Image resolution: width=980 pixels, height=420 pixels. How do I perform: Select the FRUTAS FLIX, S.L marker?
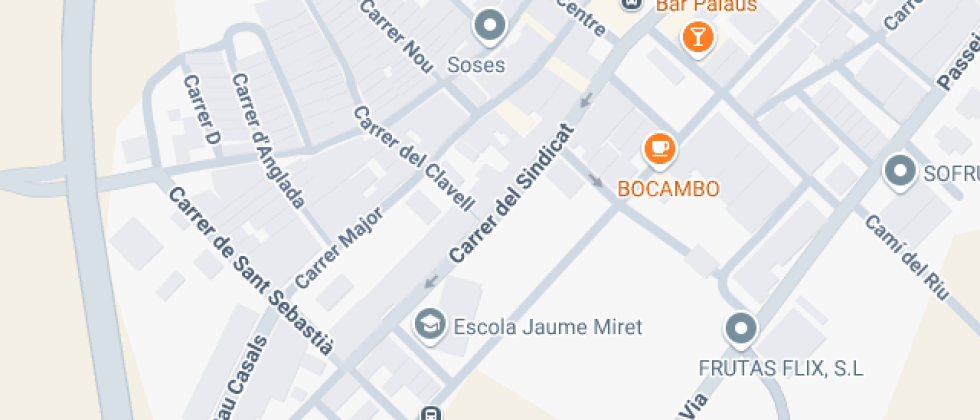pos(741,329)
